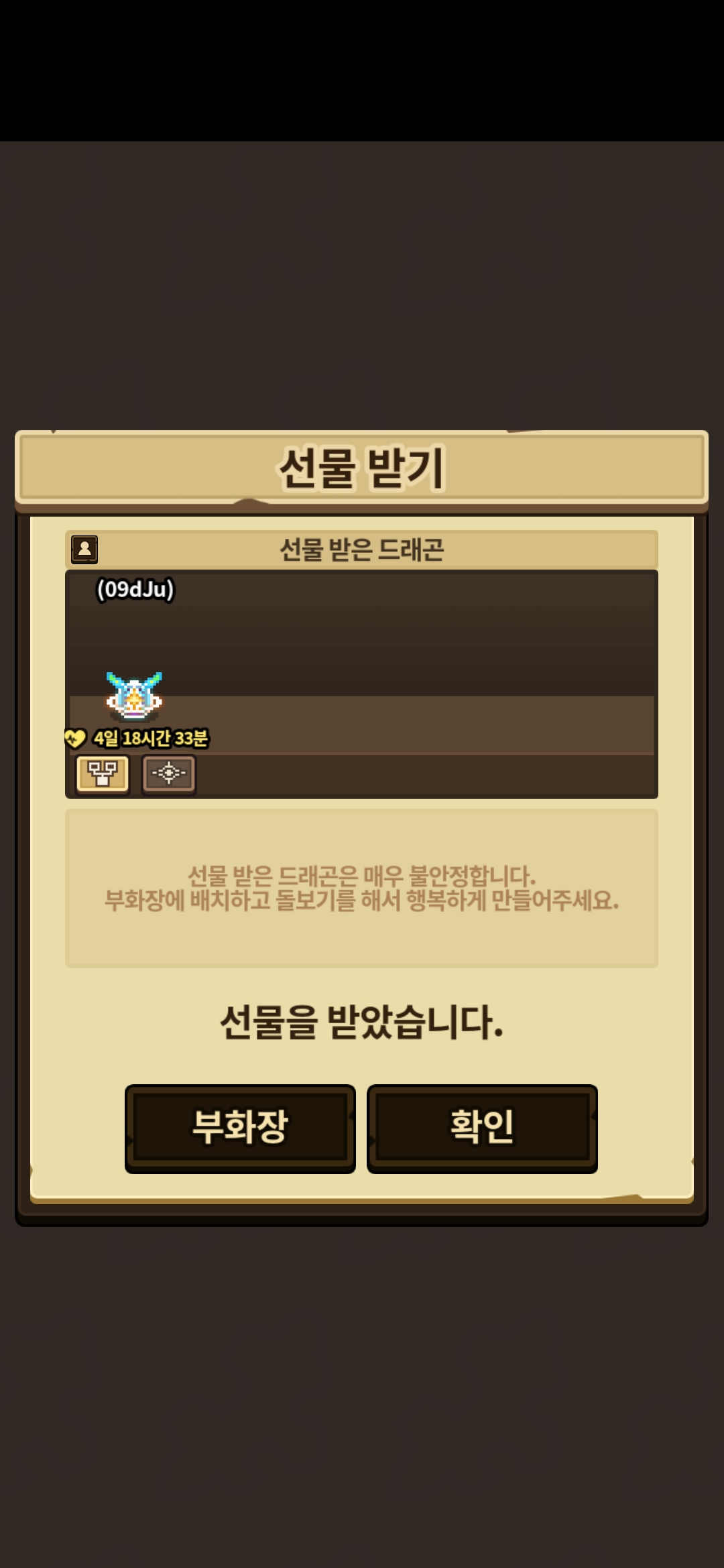The width and height of the screenshot is (724, 1568).
Task: Tap the dragon's target/detail icon
Action: click(169, 774)
